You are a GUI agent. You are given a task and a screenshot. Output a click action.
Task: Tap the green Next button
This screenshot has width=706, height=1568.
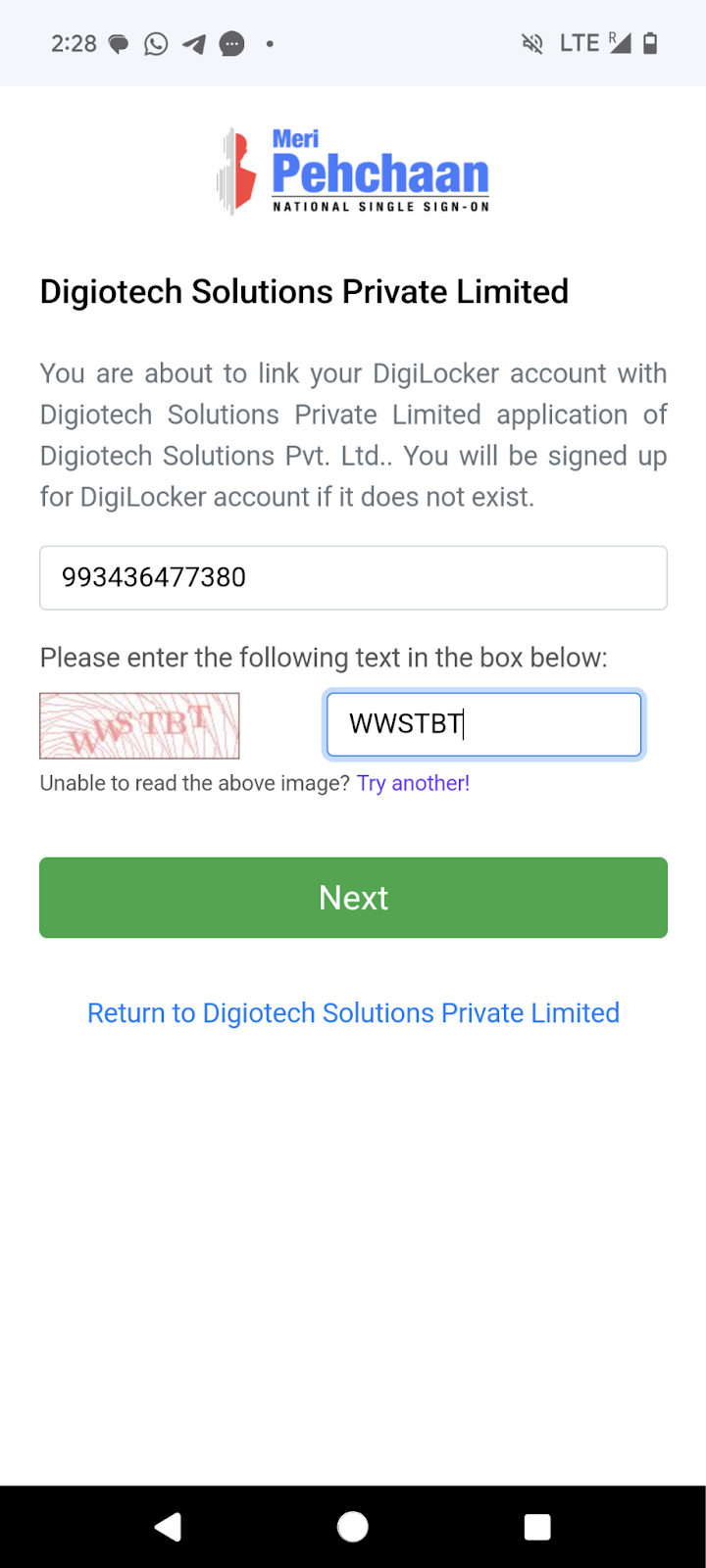coord(353,898)
